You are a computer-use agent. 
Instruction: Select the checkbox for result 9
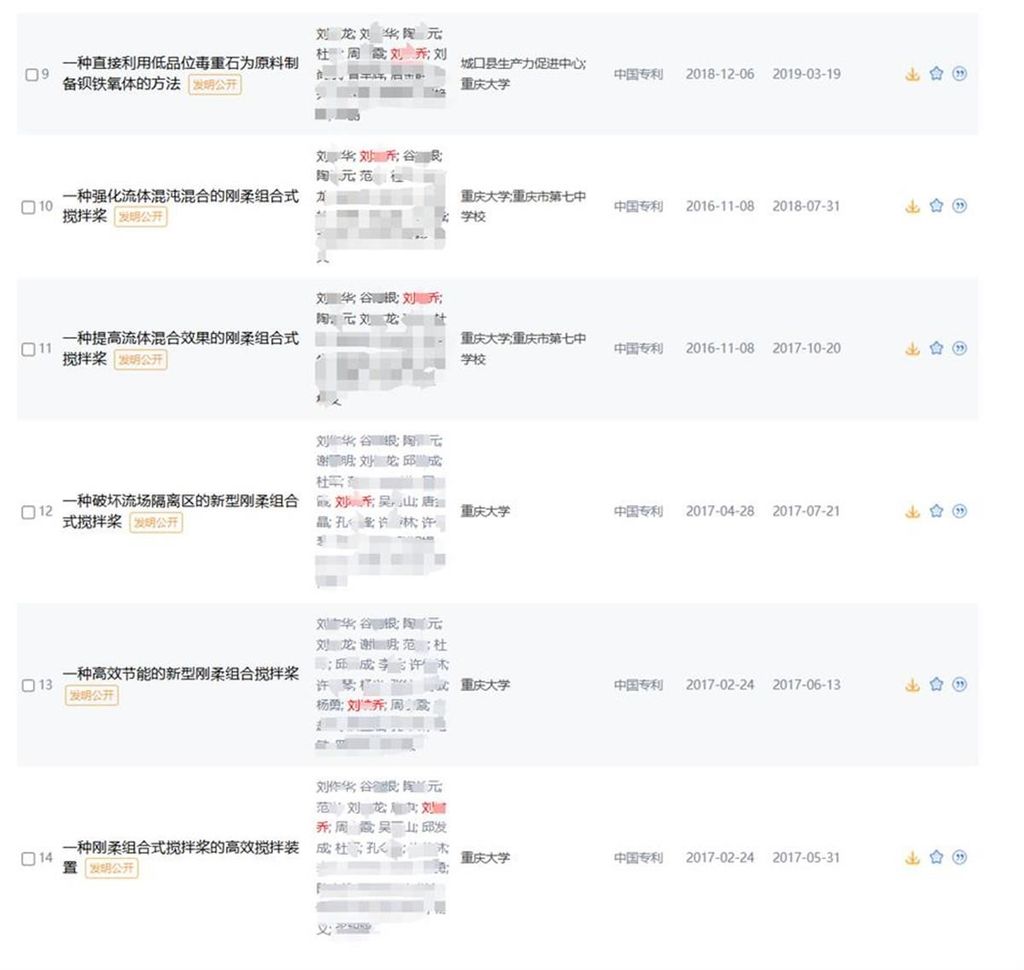tap(31, 75)
